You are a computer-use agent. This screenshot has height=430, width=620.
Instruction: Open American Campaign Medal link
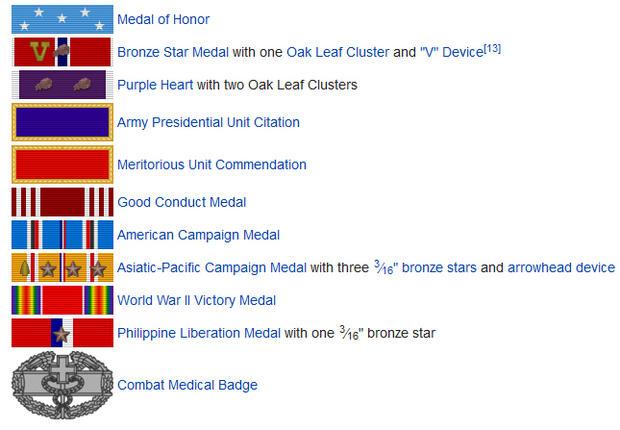[x=198, y=235]
